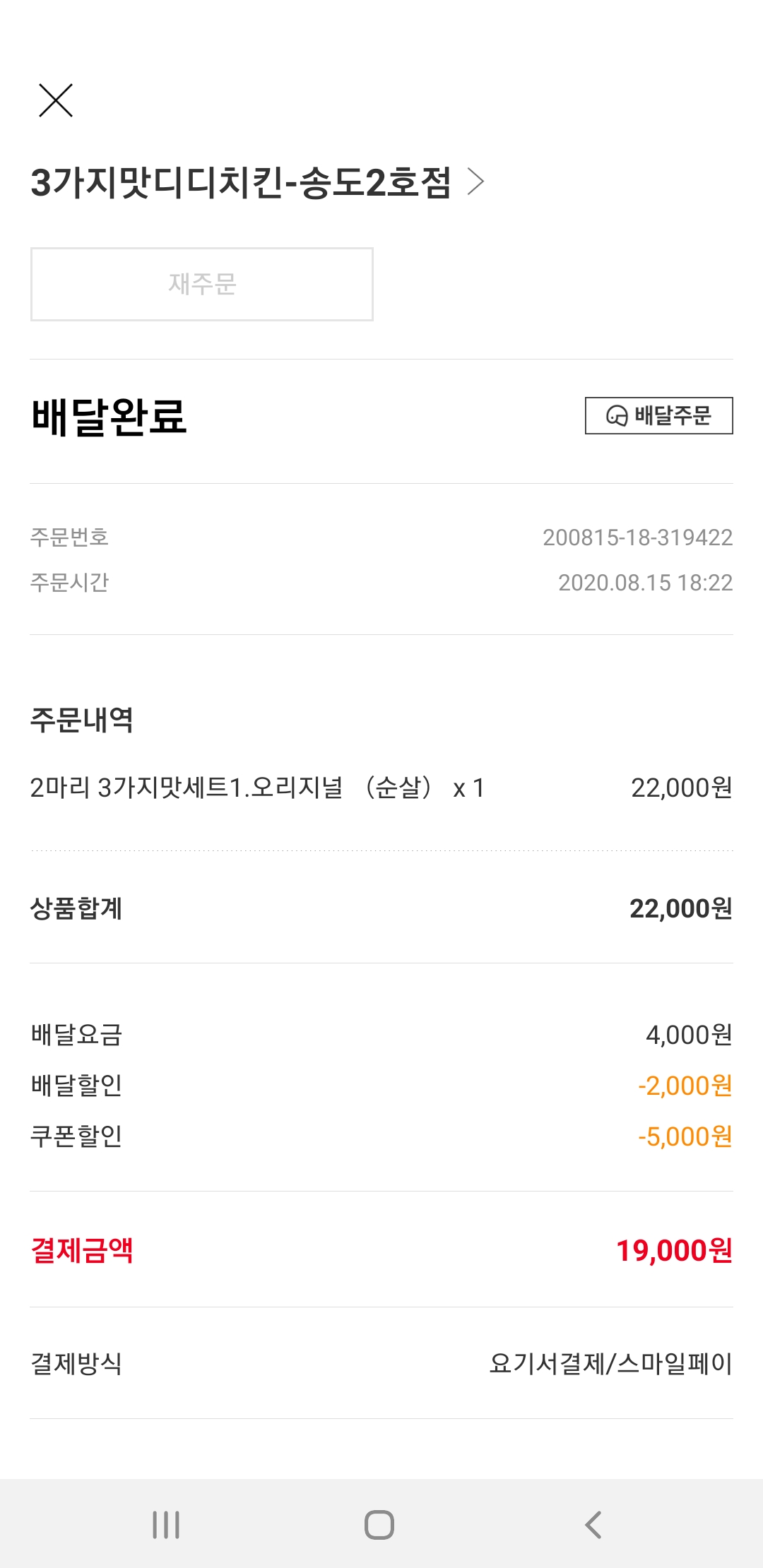Open recent apps from the navigation bar
This screenshot has width=763, height=1568.
(167, 1525)
